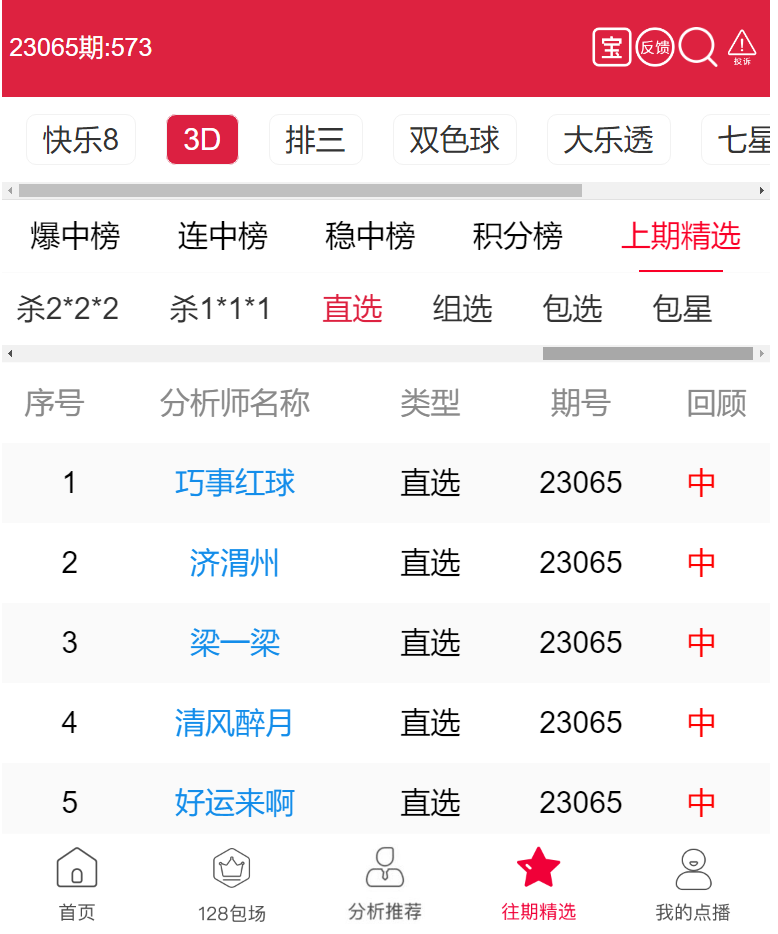Select the 积分榜 ranking tab
The width and height of the screenshot is (778, 934).
pos(517,237)
